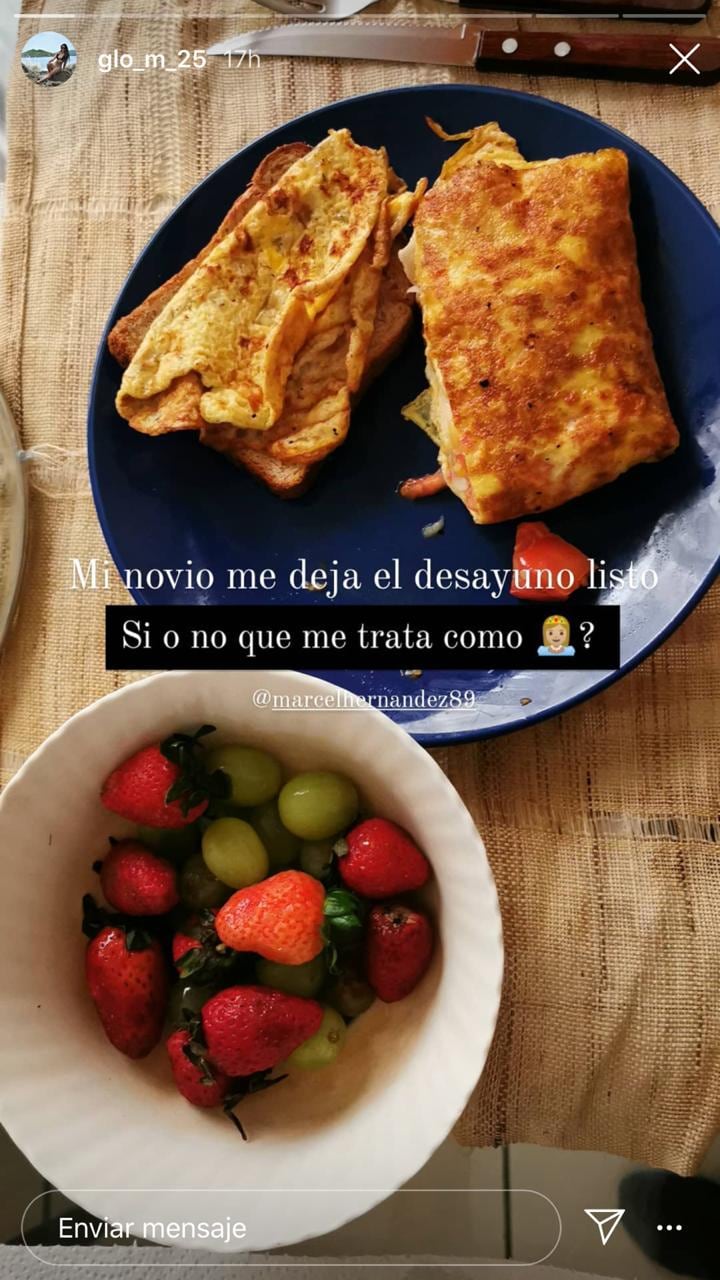Open the glo_m_25 username
This screenshot has width=720, height=1280.
[151, 60]
